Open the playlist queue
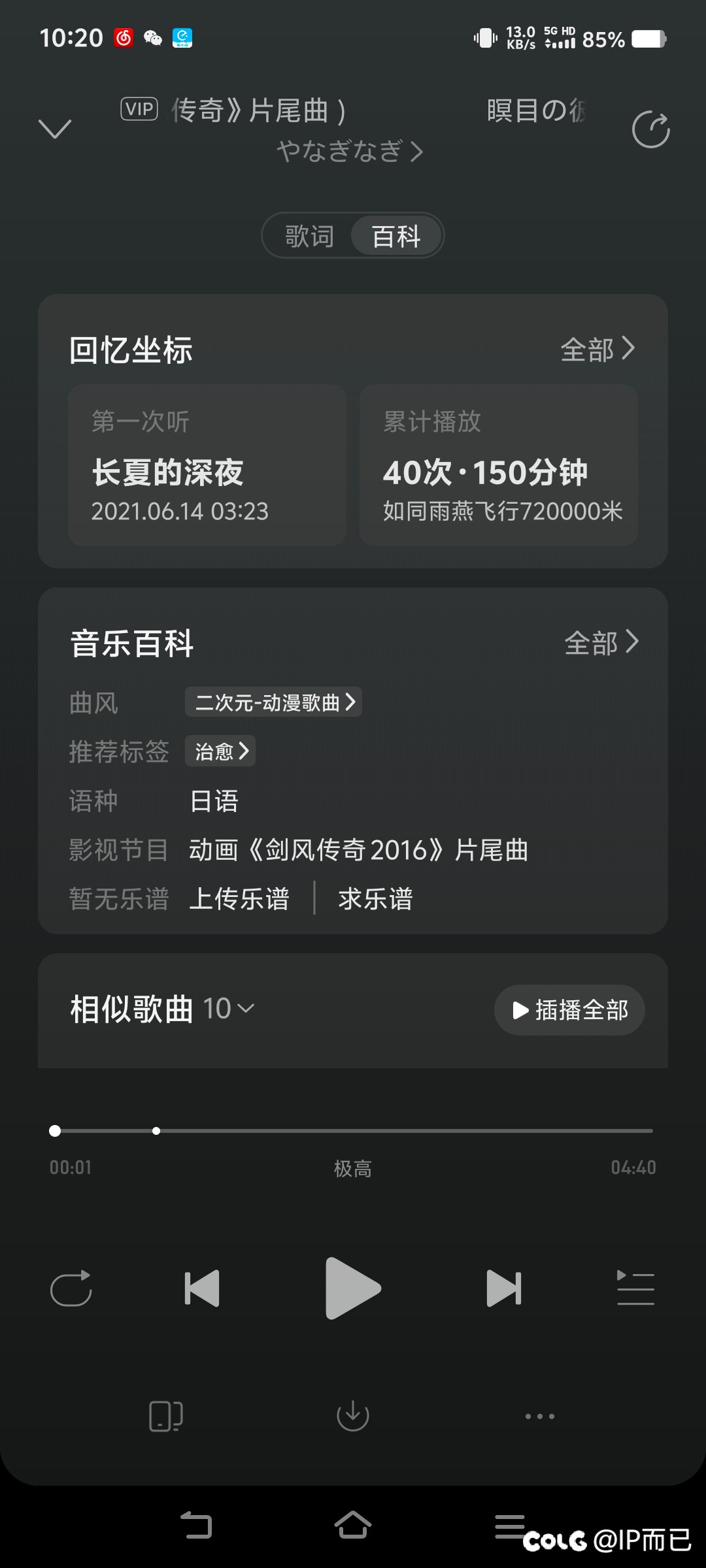The height and width of the screenshot is (1568, 706). [635, 1288]
